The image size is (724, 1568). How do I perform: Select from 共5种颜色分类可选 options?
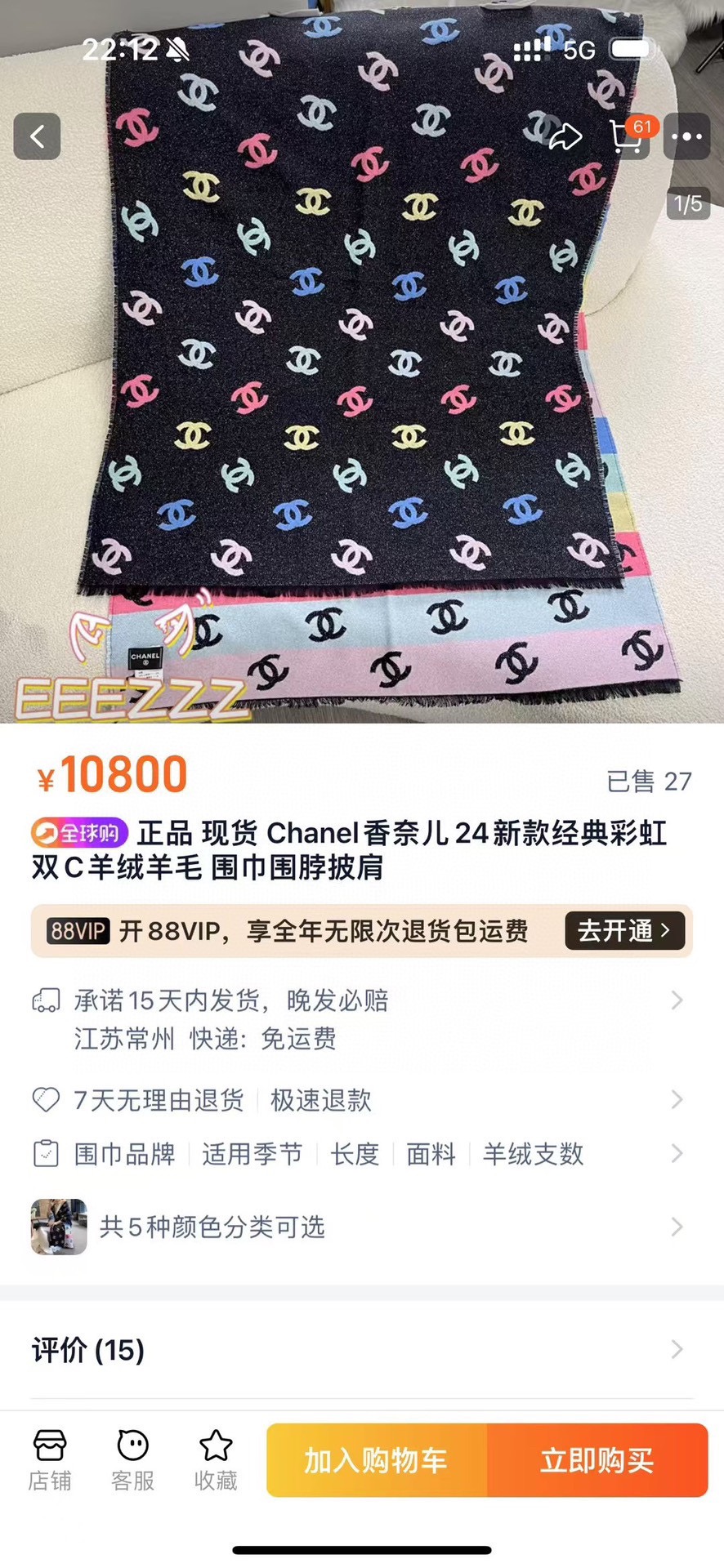point(360,1227)
